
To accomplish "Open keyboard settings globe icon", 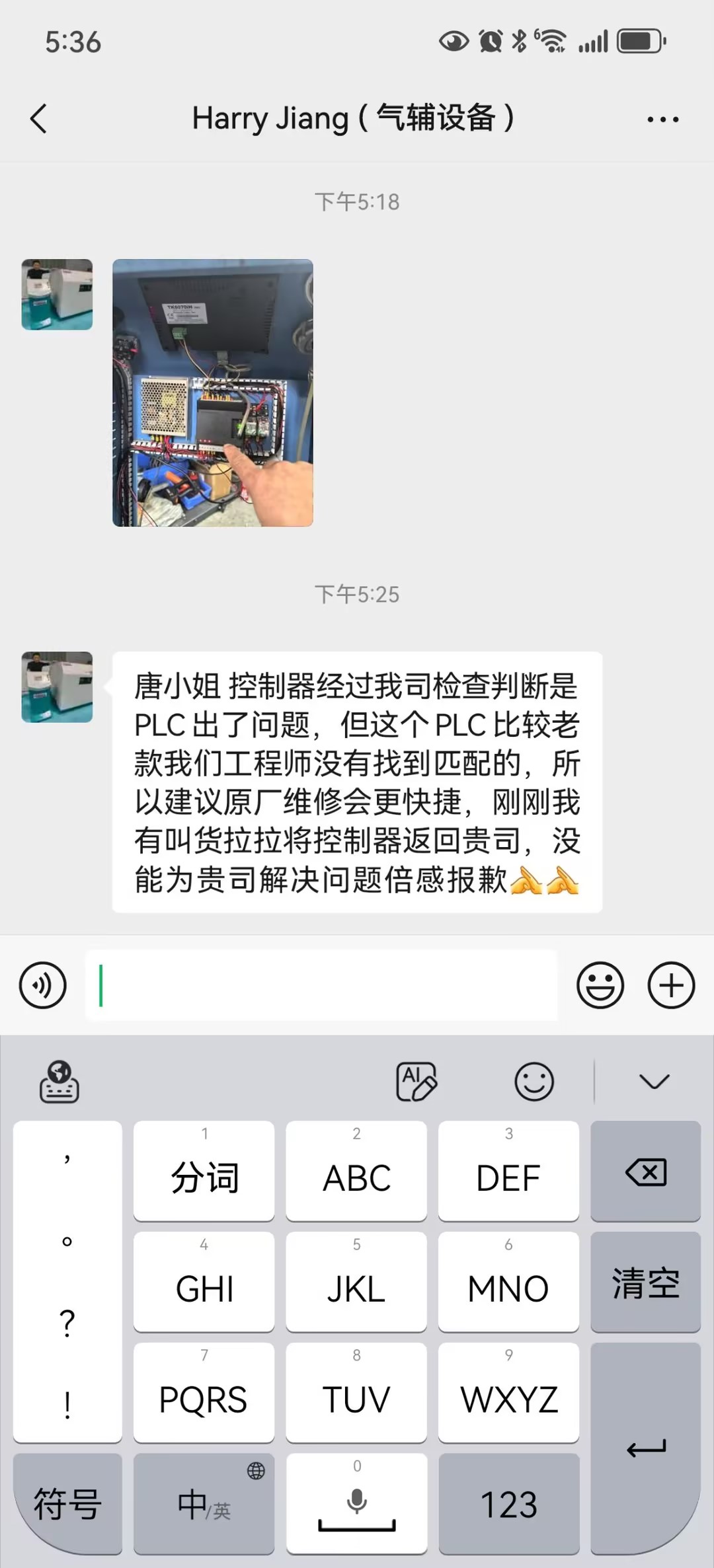I will coord(59,1082).
